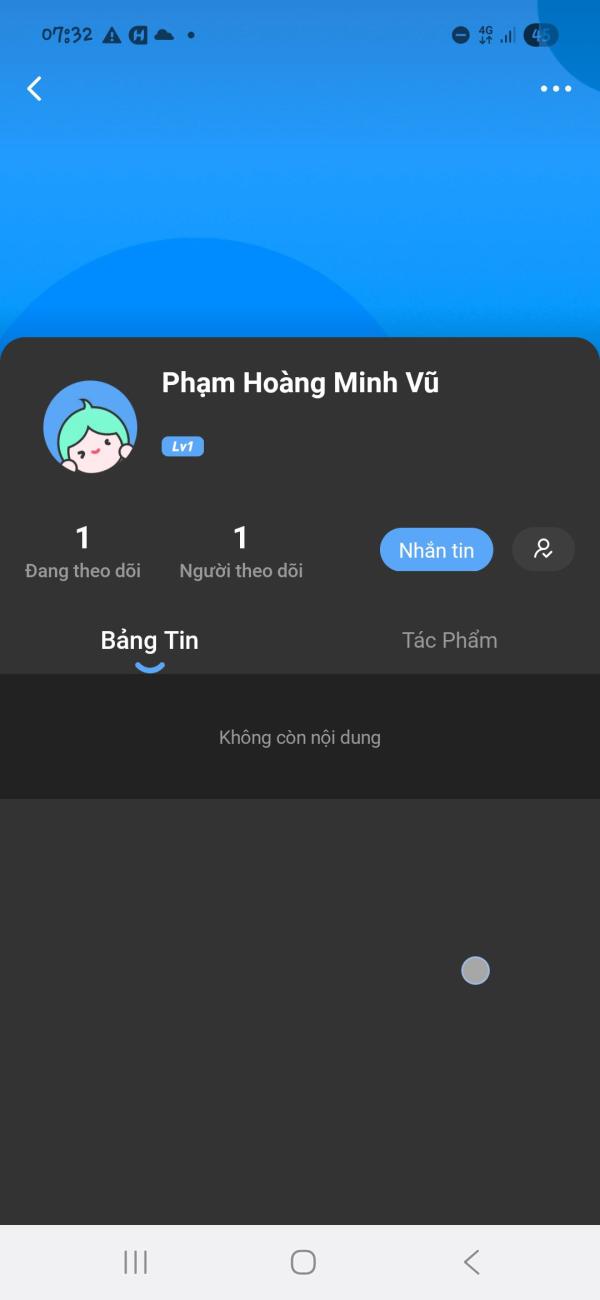Open Phạm Hoàng Minh Vũ's avatar picture

(x=90, y=427)
